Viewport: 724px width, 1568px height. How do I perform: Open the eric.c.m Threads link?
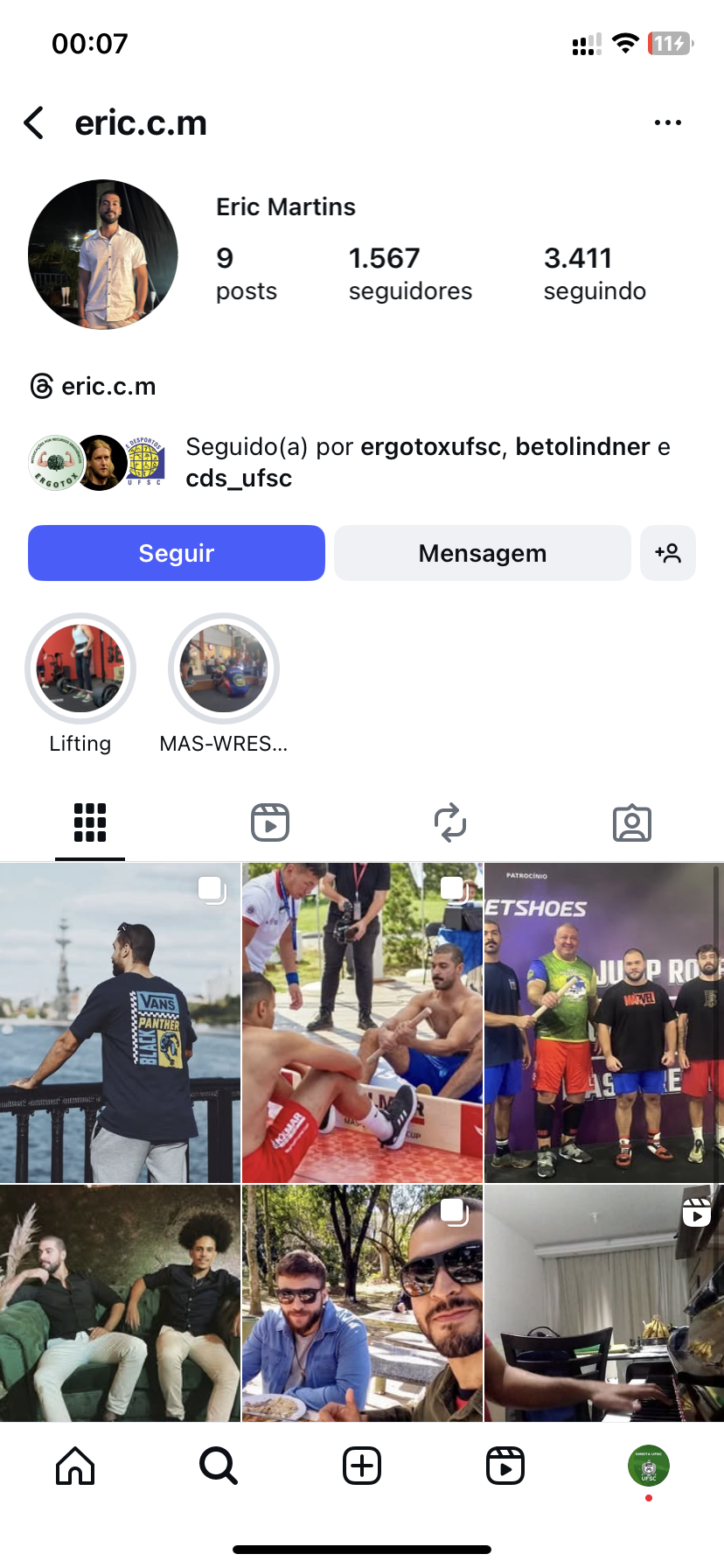(x=94, y=386)
